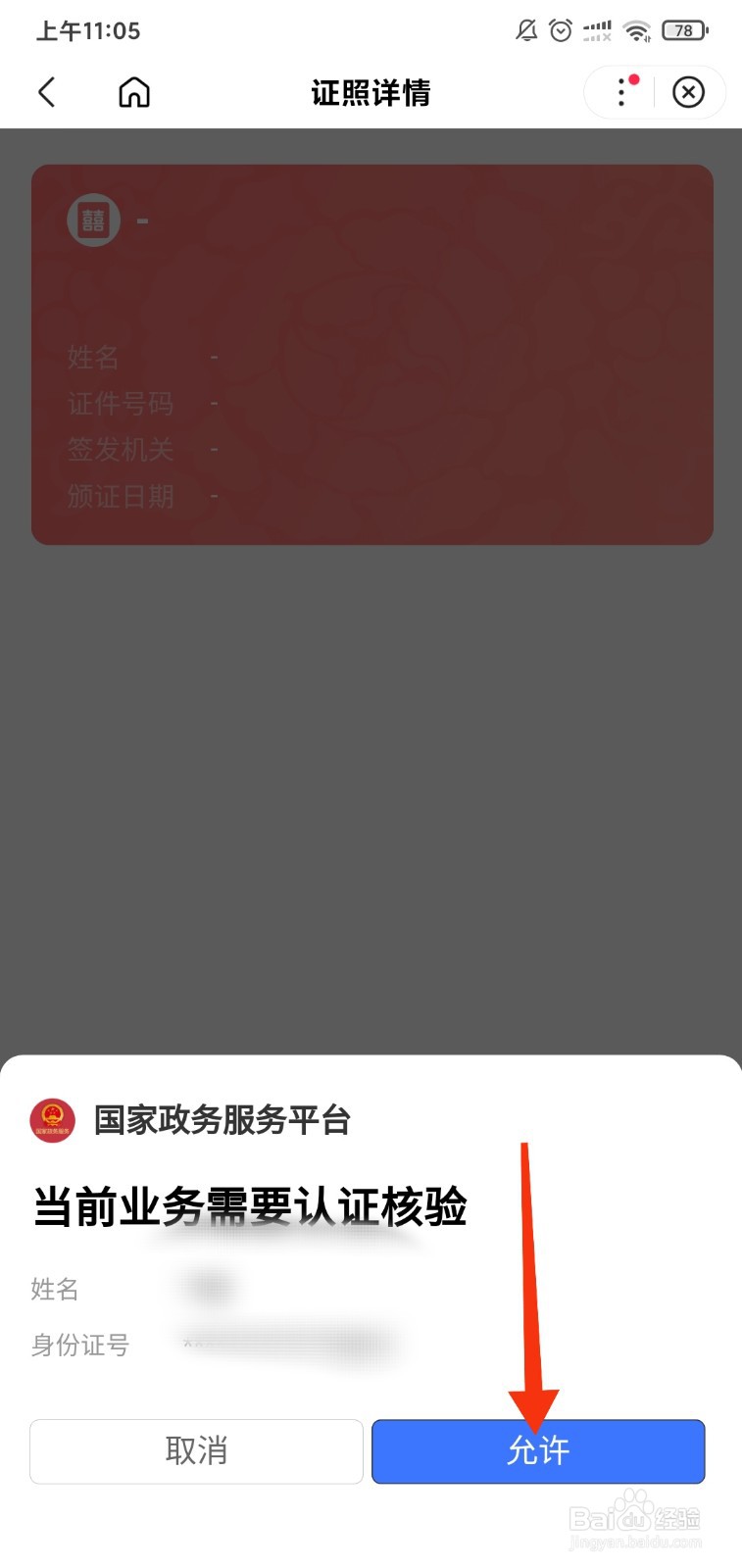This screenshot has width=742, height=1568.
Task: Tap the close circle icon beside the menu
Action: point(689,91)
